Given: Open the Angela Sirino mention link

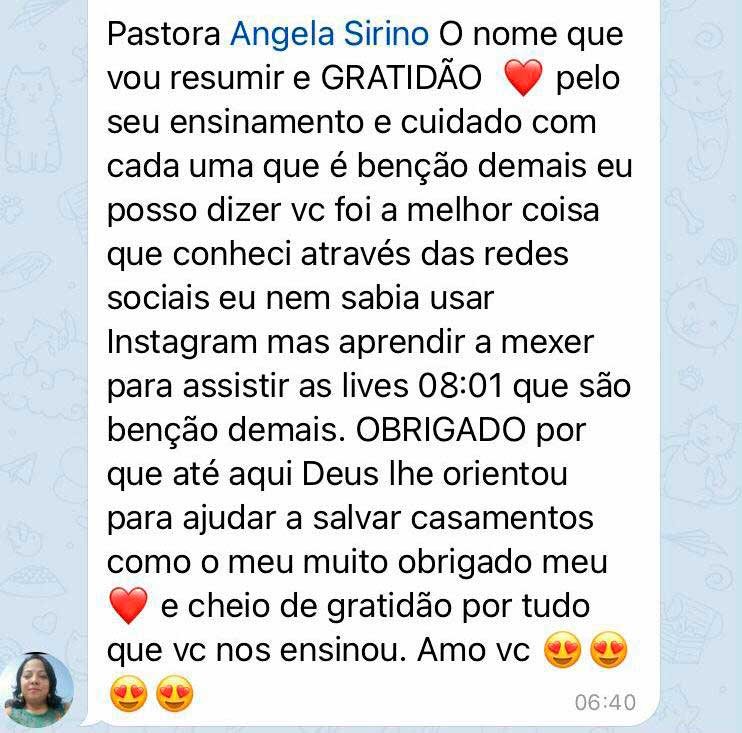Looking at the screenshot, I should point(329,35).
